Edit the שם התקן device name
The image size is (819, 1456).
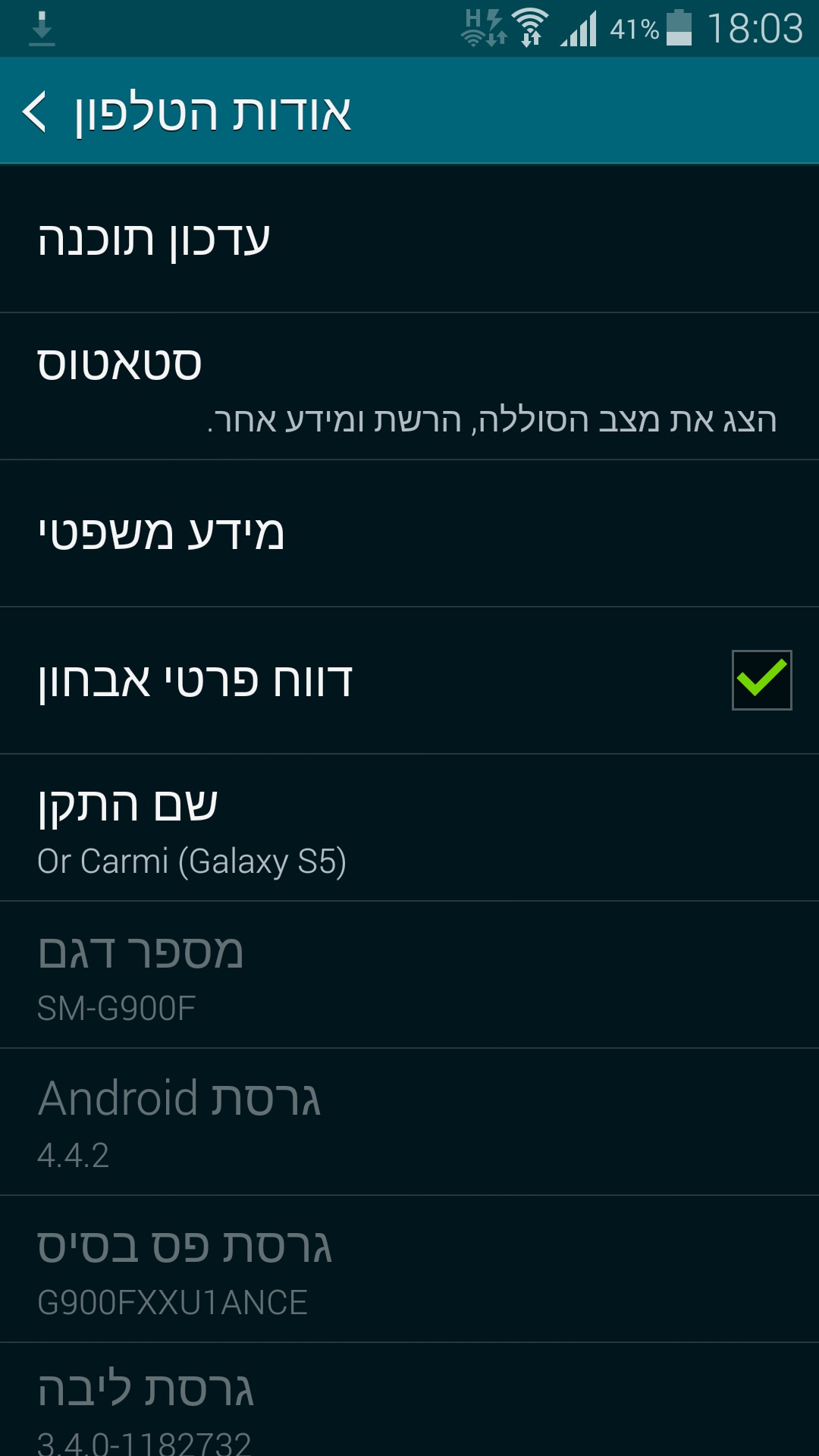[x=409, y=828]
